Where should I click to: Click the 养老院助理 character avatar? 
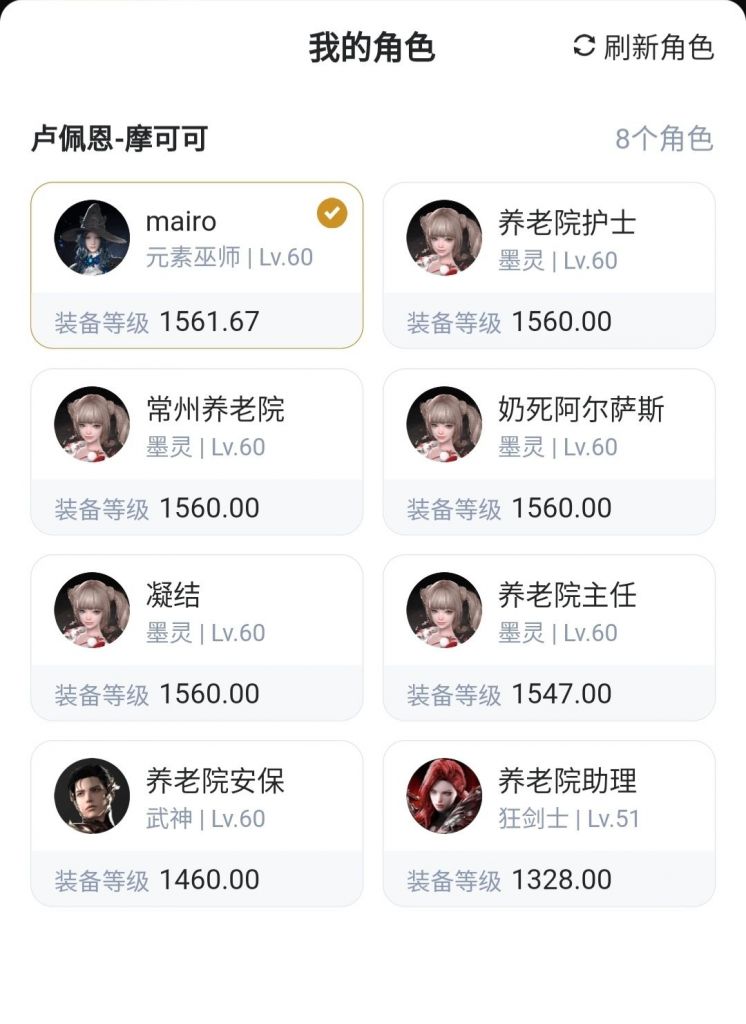point(444,796)
